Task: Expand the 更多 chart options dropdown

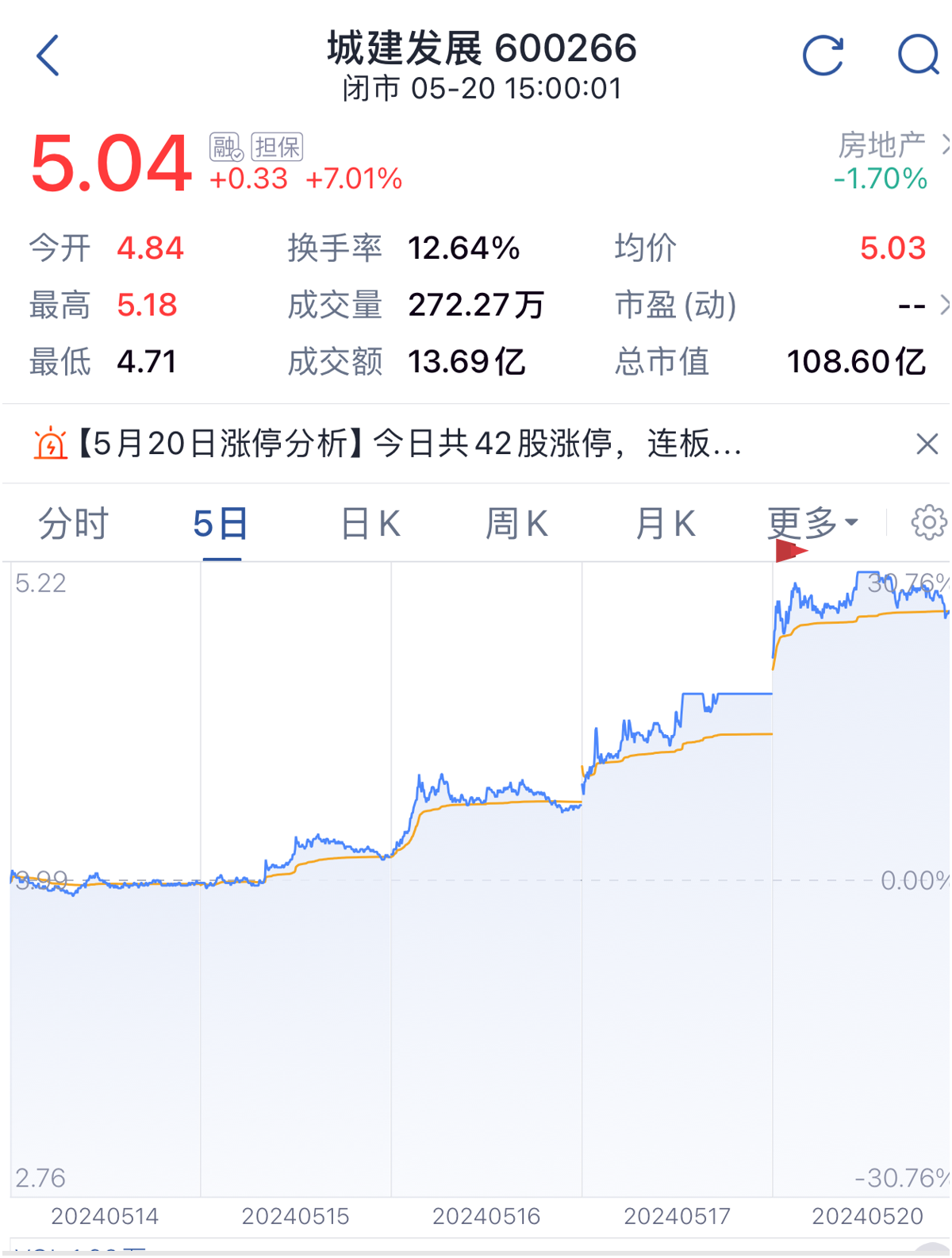Action: point(812,524)
